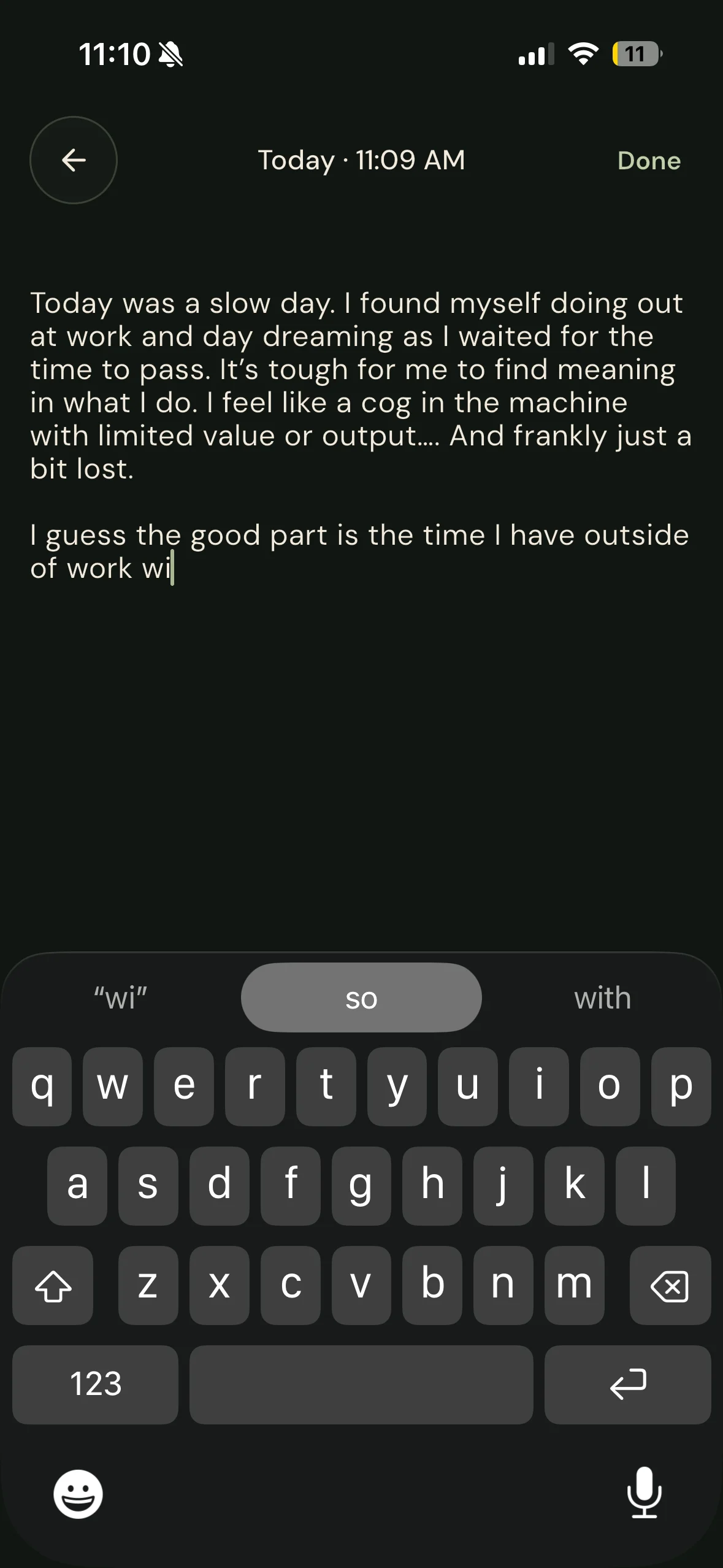Open the emoji keyboard
The width and height of the screenshot is (723, 1568).
(78, 1494)
